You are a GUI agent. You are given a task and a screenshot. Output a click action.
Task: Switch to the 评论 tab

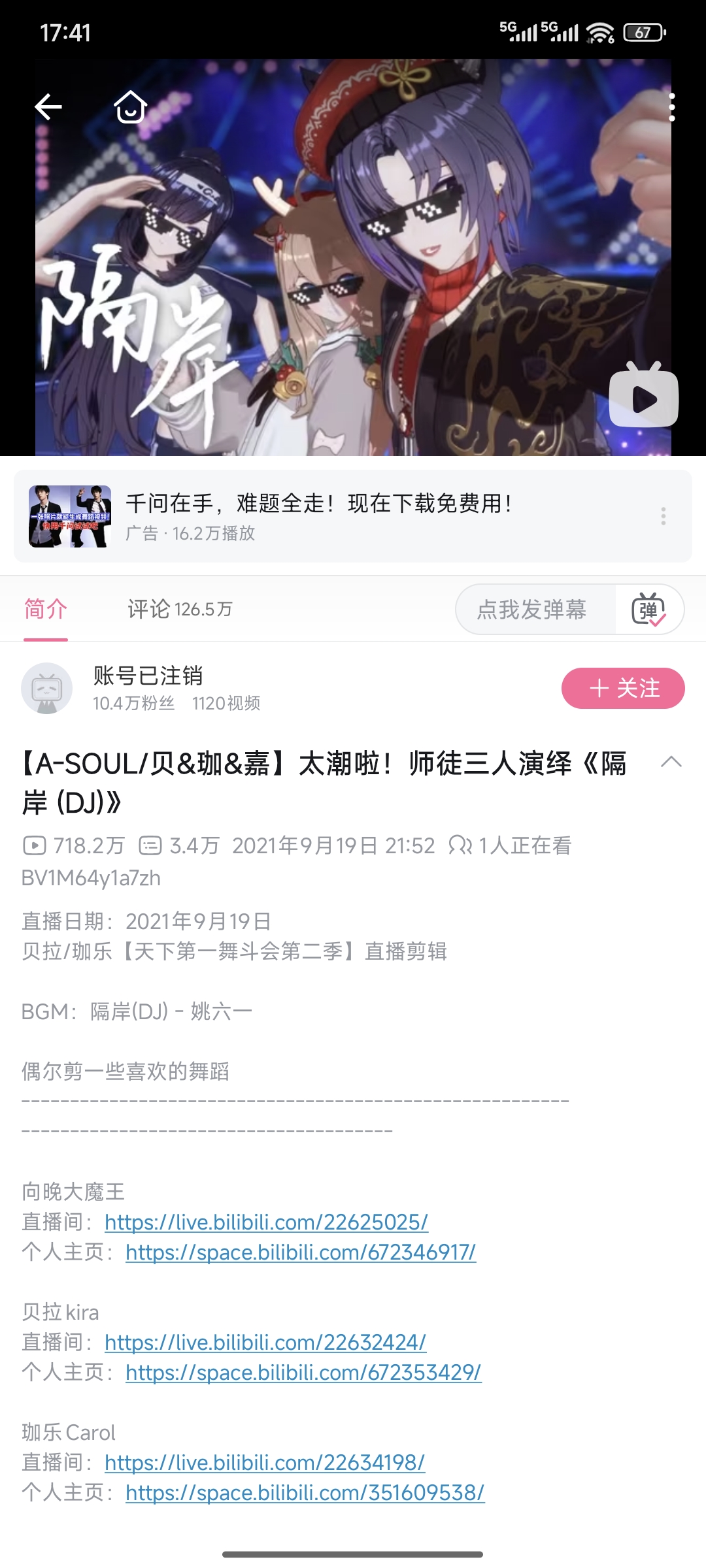click(x=180, y=609)
